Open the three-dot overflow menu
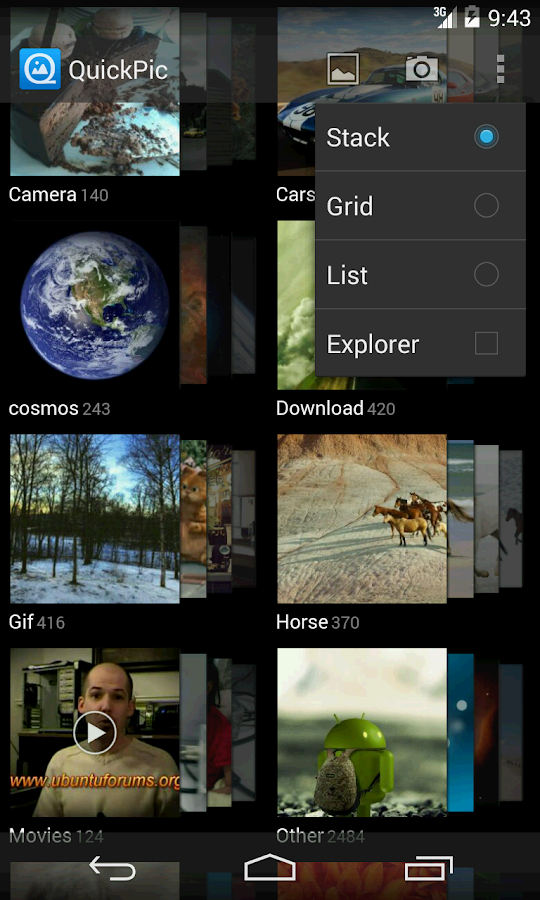Screen dimensions: 540x900 click(x=500, y=69)
